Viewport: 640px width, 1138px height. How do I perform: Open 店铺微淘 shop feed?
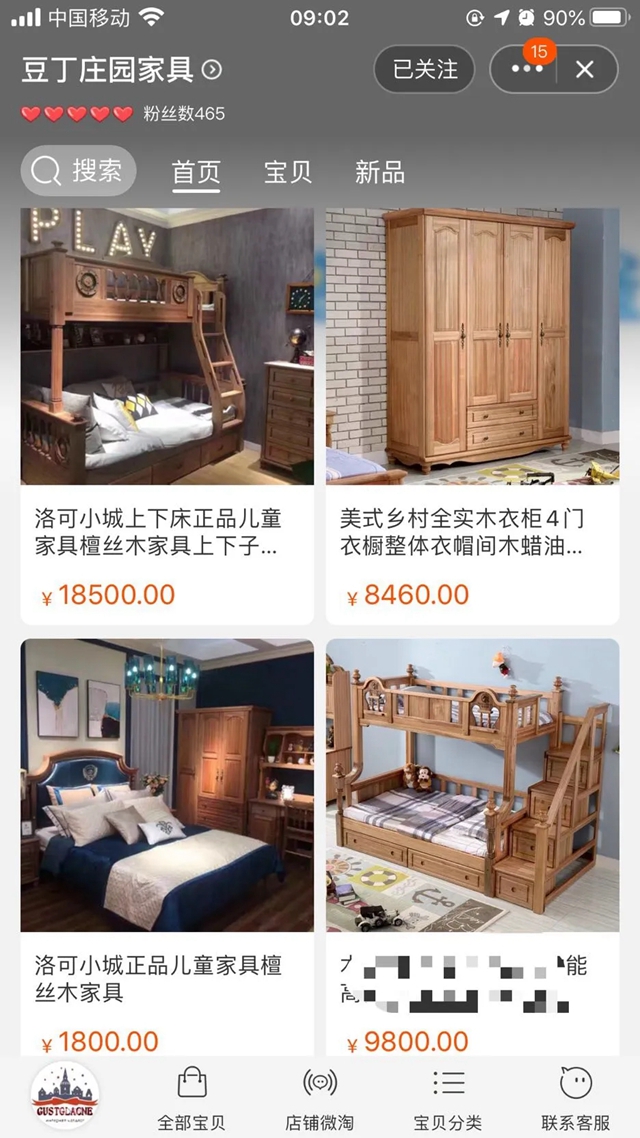click(320, 1098)
